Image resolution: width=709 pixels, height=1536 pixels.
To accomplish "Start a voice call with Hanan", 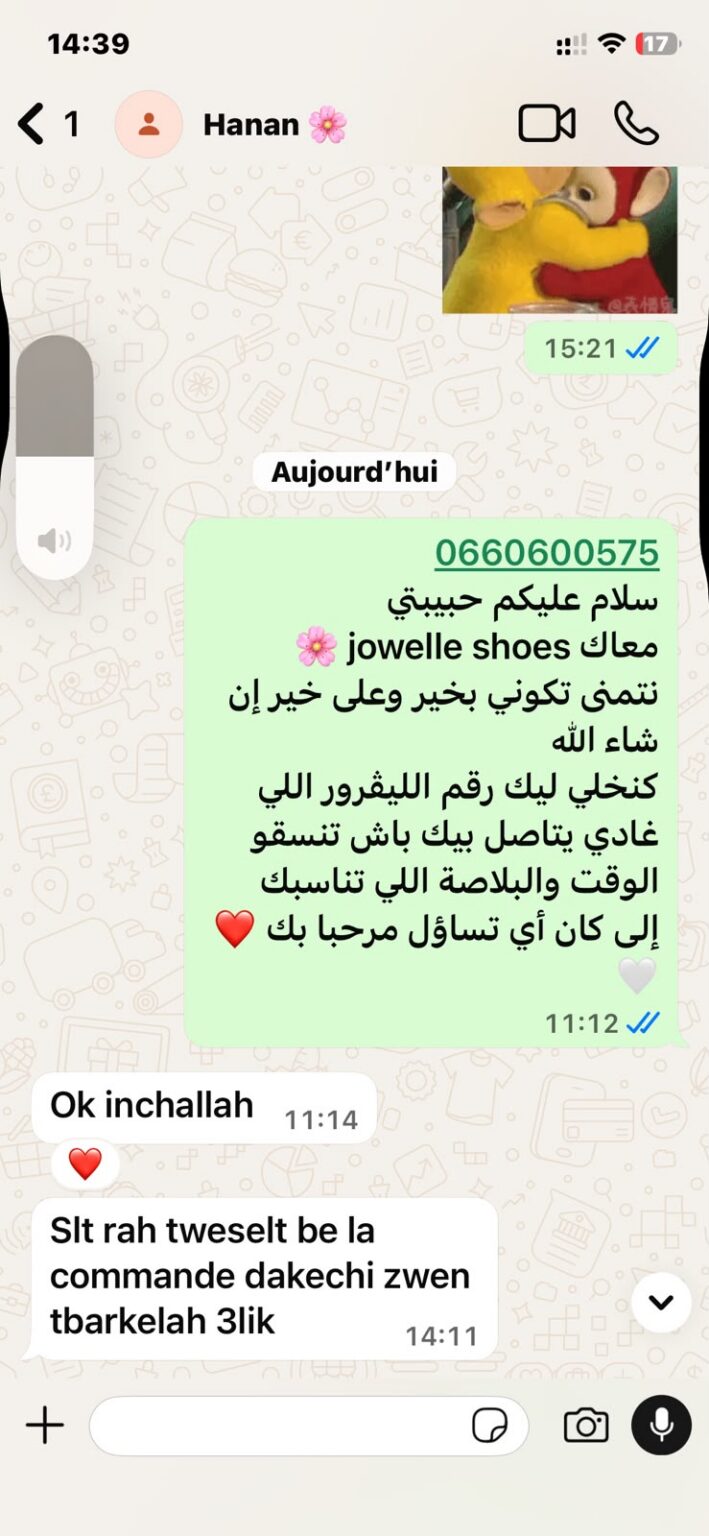I will (636, 124).
